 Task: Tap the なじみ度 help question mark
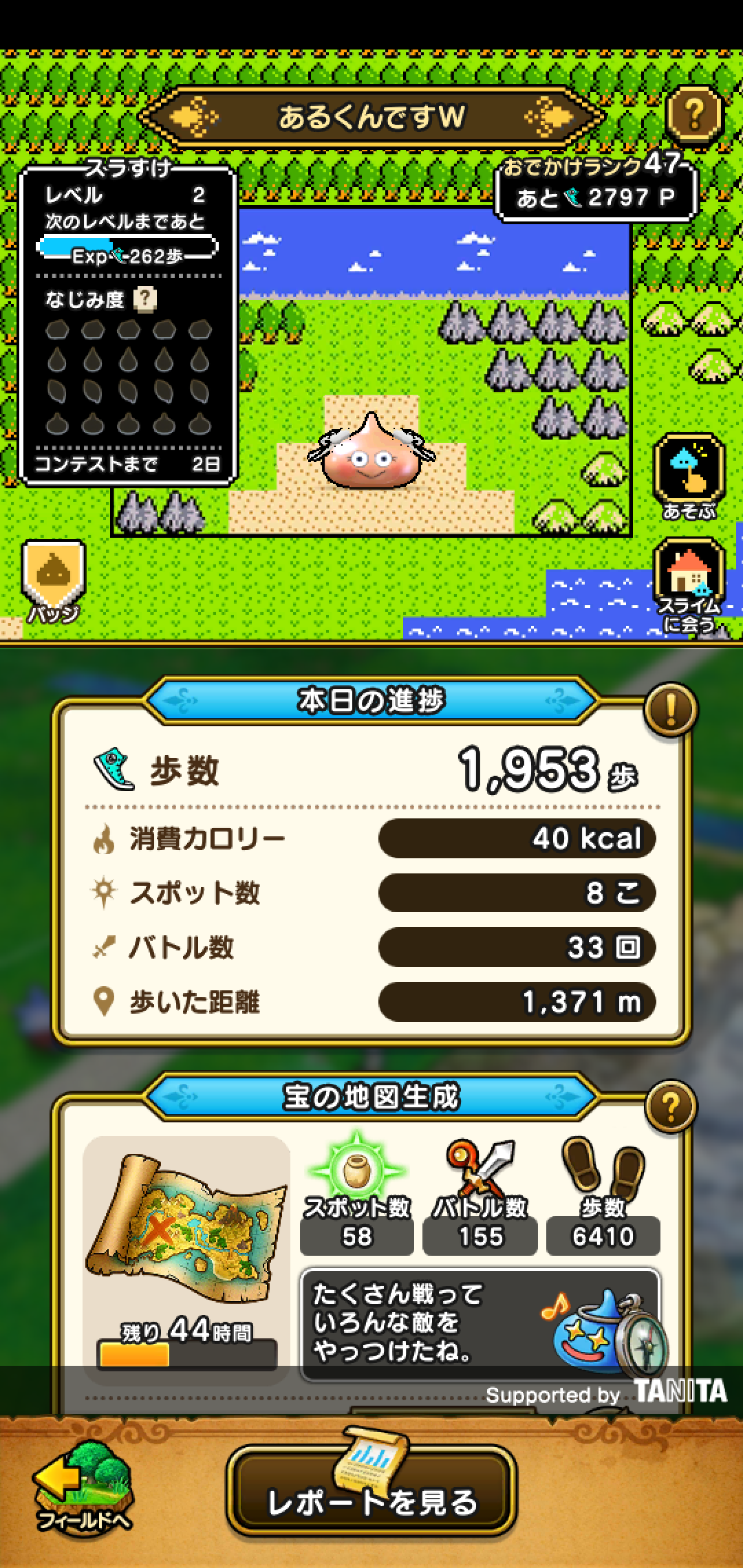pyautogui.click(x=145, y=299)
